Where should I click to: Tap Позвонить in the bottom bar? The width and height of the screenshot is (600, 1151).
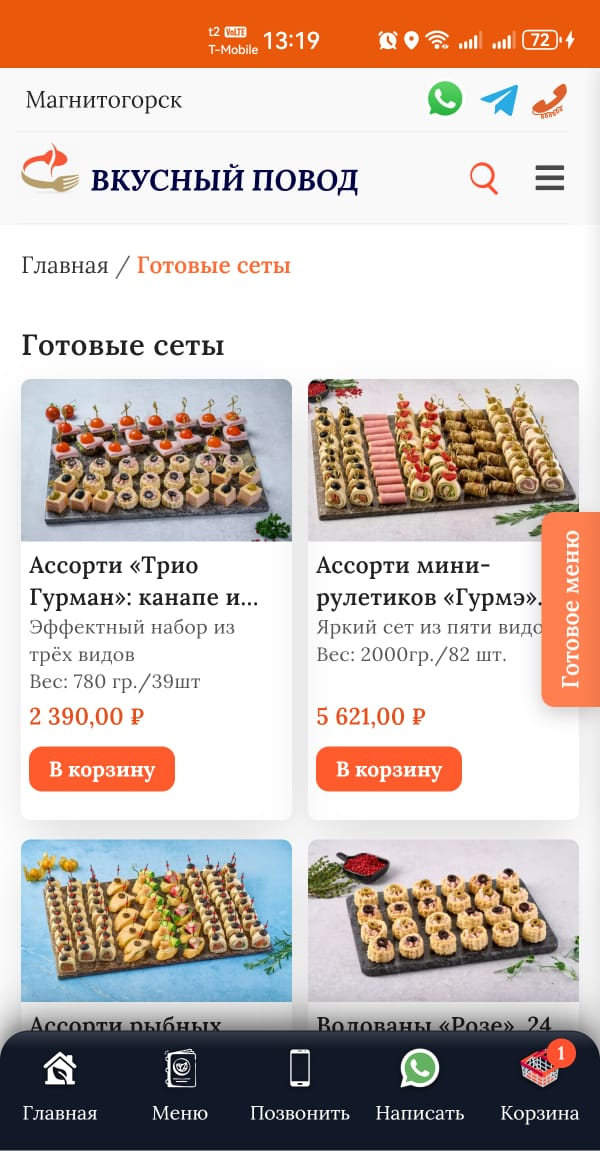click(300, 1086)
